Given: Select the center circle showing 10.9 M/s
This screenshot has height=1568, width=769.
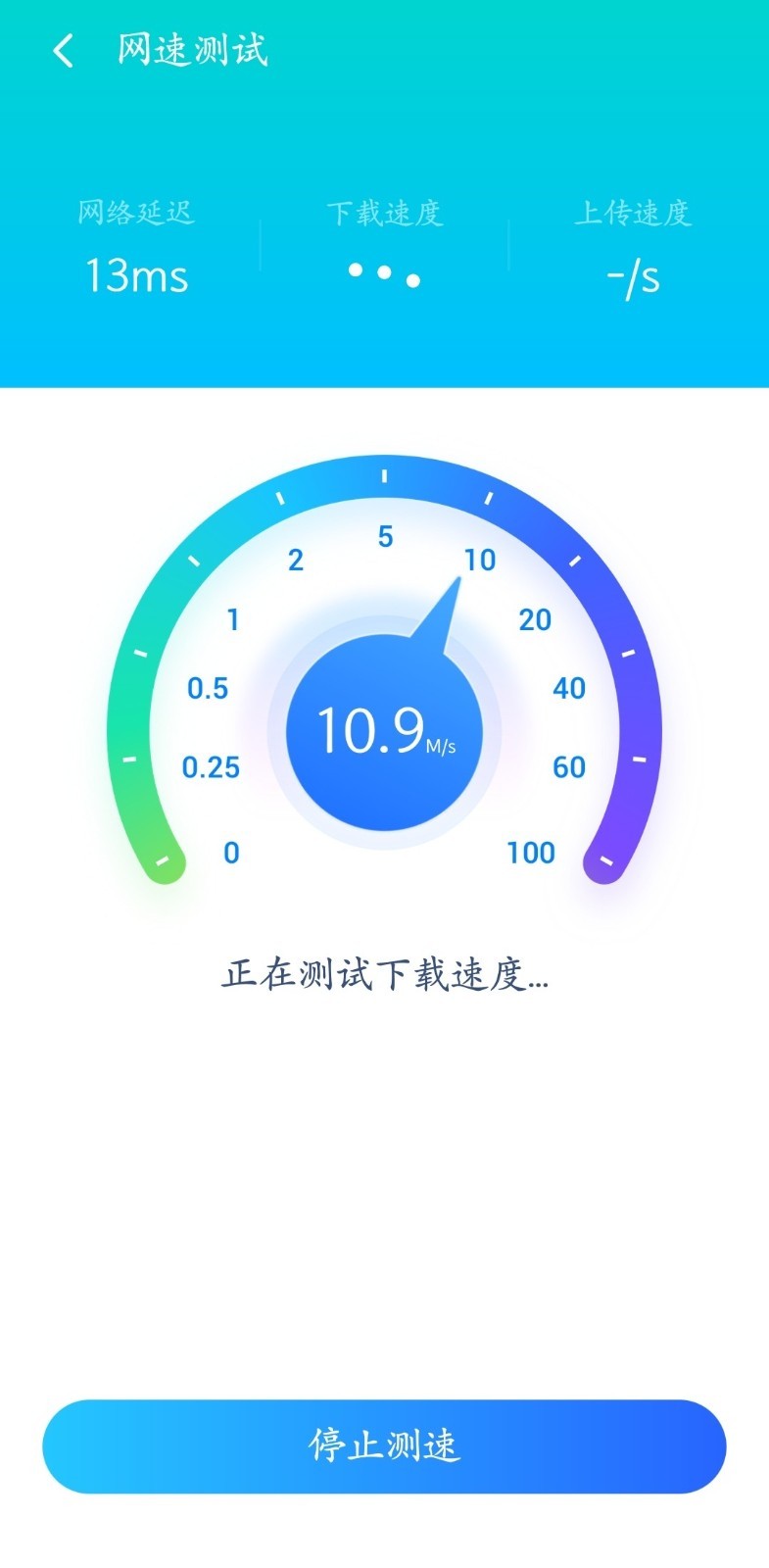Looking at the screenshot, I should pyautogui.click(x=386, y=735).
